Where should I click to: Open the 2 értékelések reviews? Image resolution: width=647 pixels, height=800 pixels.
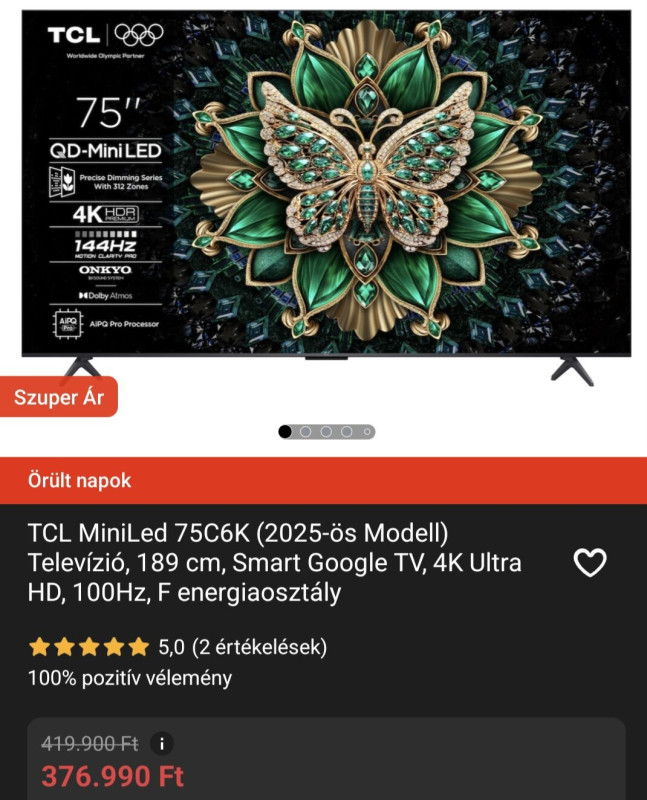[x=258, y=647]
